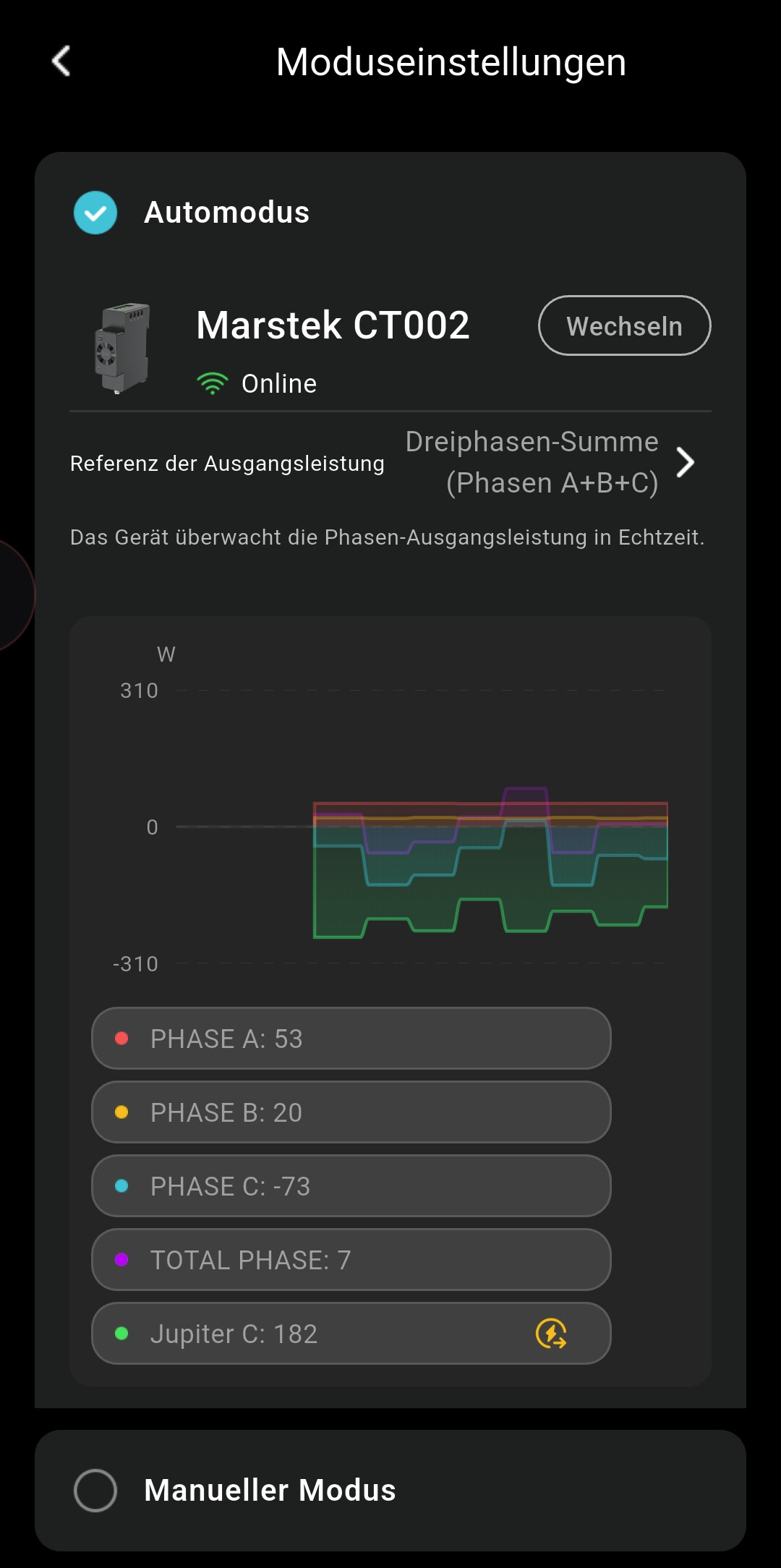
Task: Tap the Wechseln button
Action: point(624,325)
